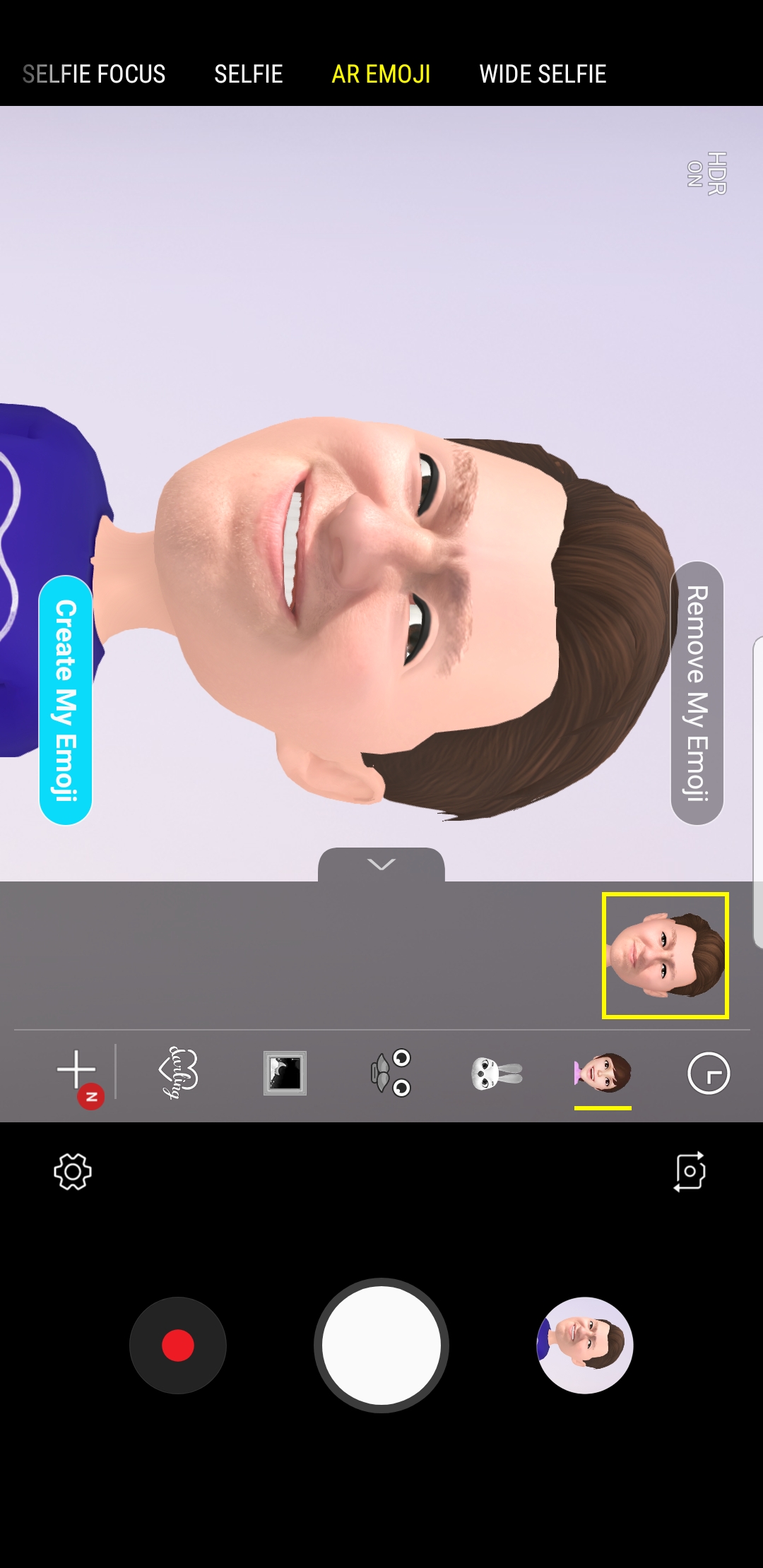Tap Remove My Emoji button
Viewport: 763px width, 1568px height.
pyautogui.click(x=697, y=693)
